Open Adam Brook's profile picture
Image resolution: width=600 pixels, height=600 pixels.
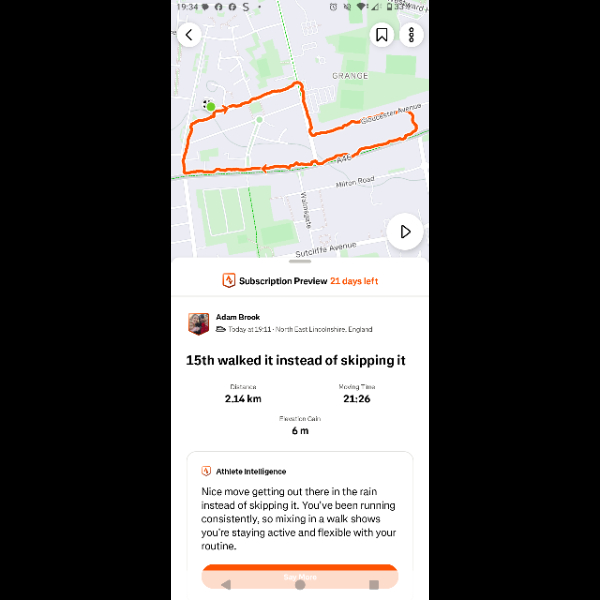pyautogui.click(x=198, y=323)
